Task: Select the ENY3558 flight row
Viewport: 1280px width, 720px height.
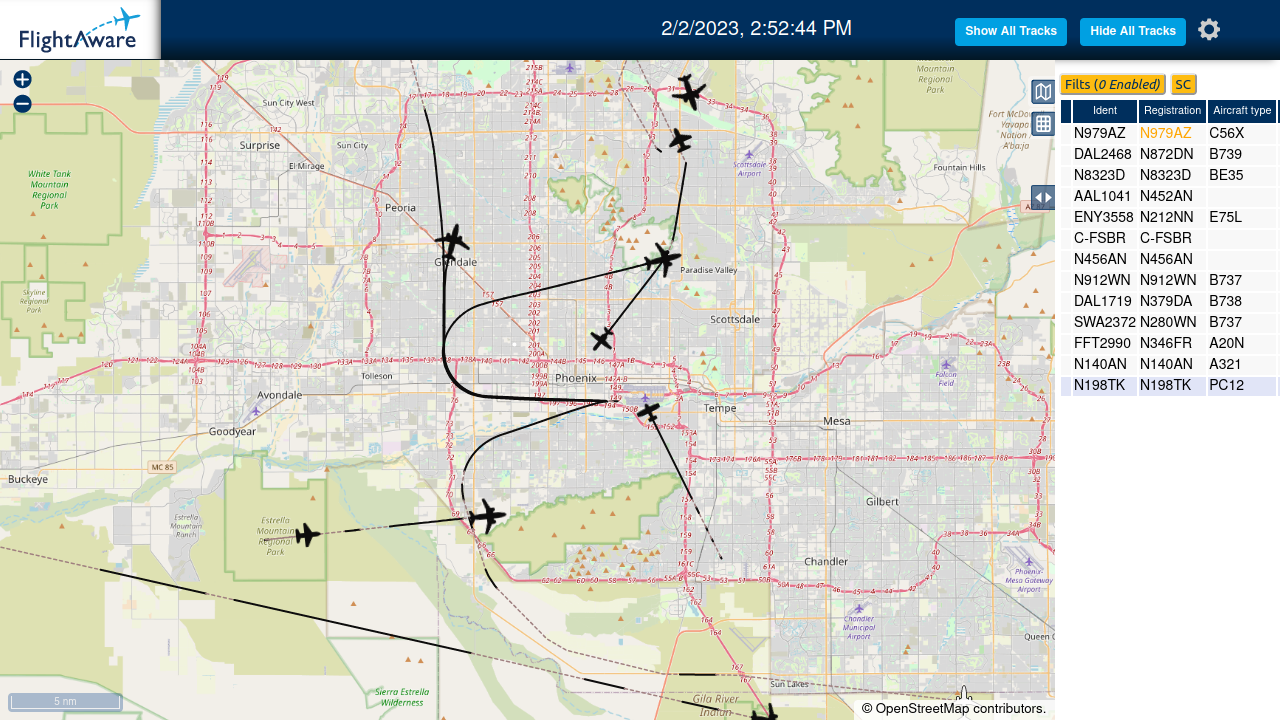Action: [1168, 217]
